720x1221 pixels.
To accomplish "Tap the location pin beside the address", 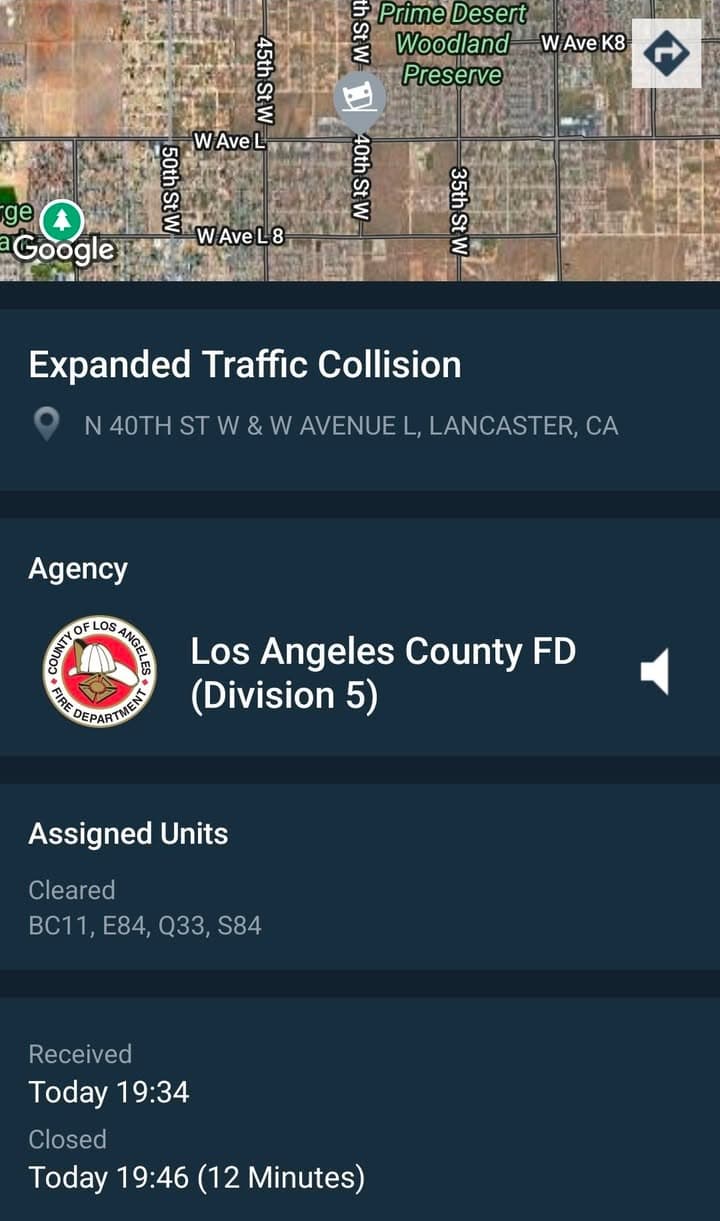I will (x=46, y=424).
